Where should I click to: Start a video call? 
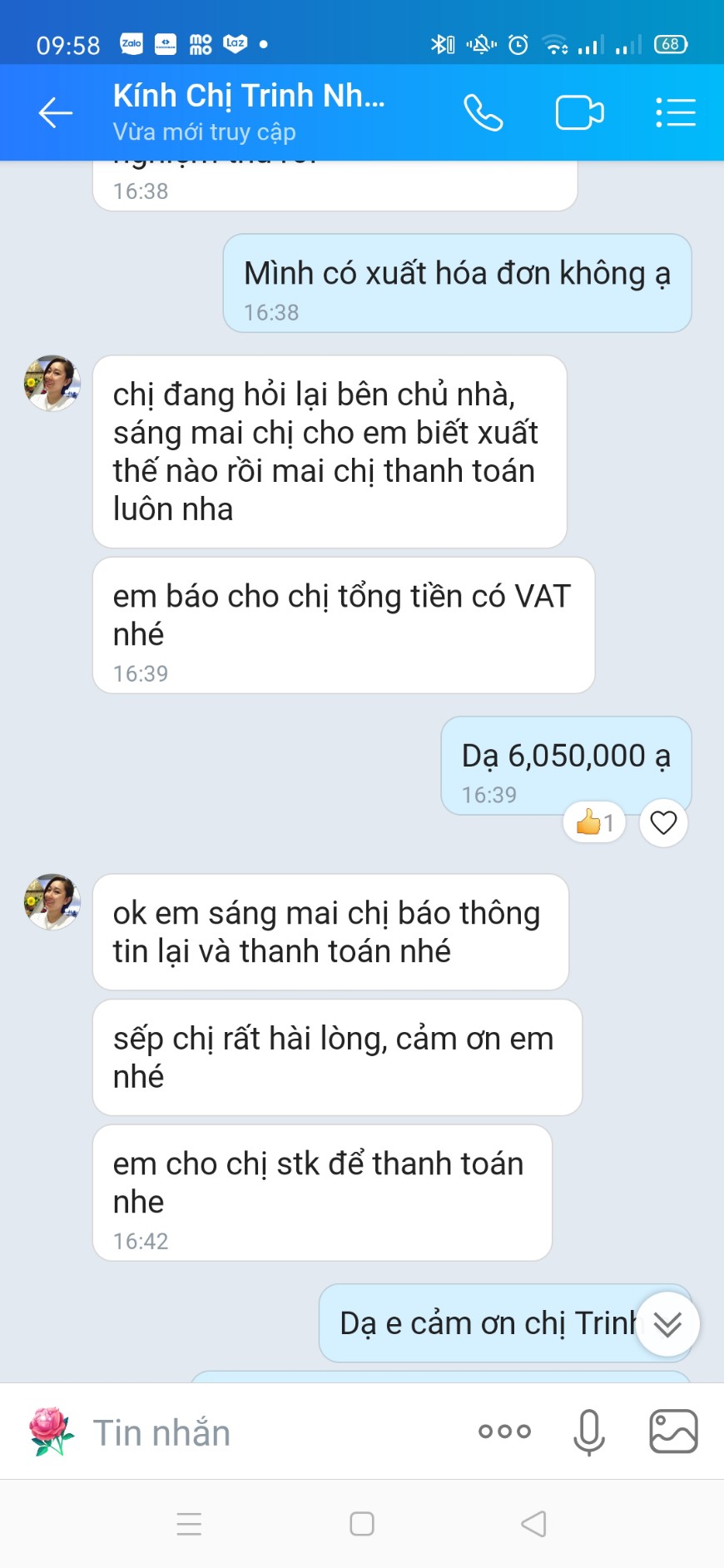coord(579,112)
